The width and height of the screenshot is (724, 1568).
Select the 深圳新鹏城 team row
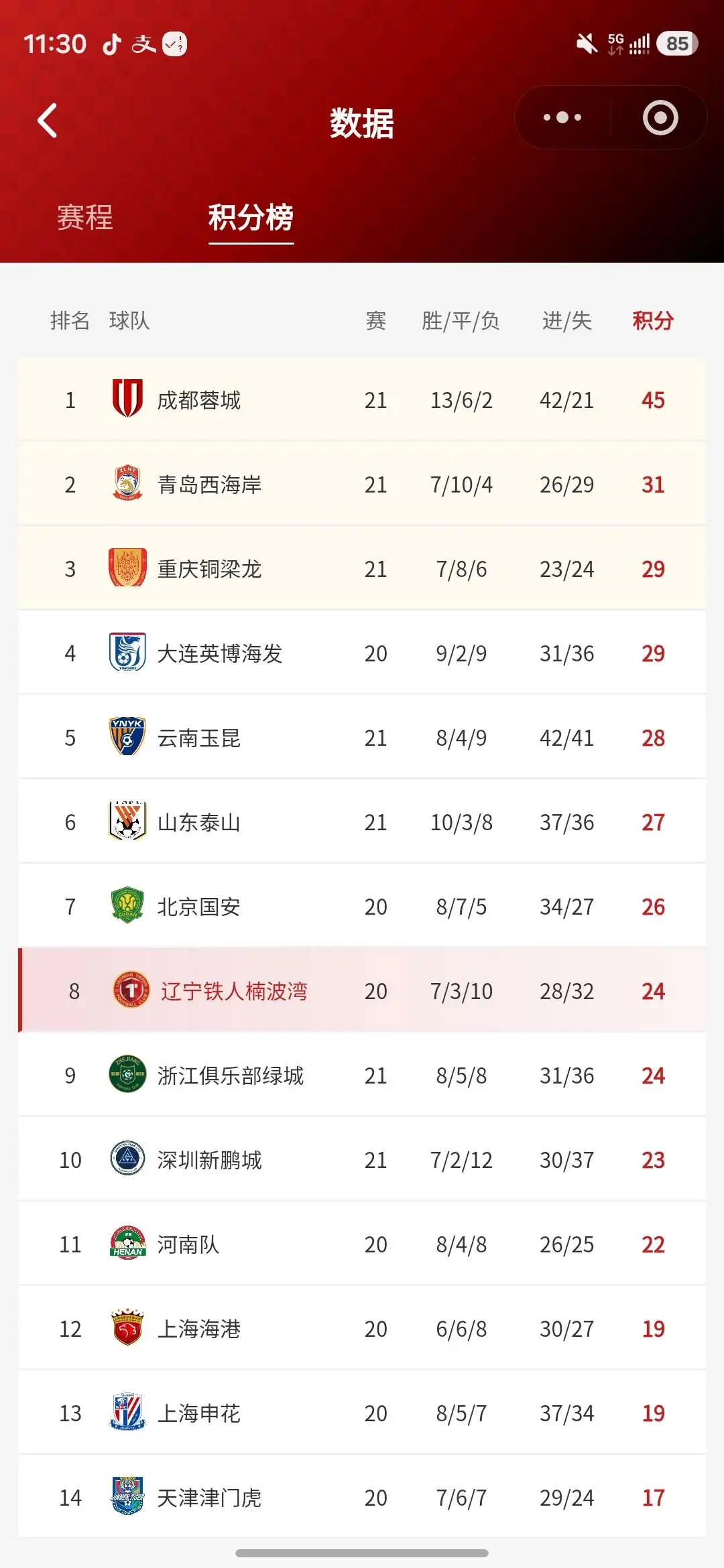[362, 1160]
